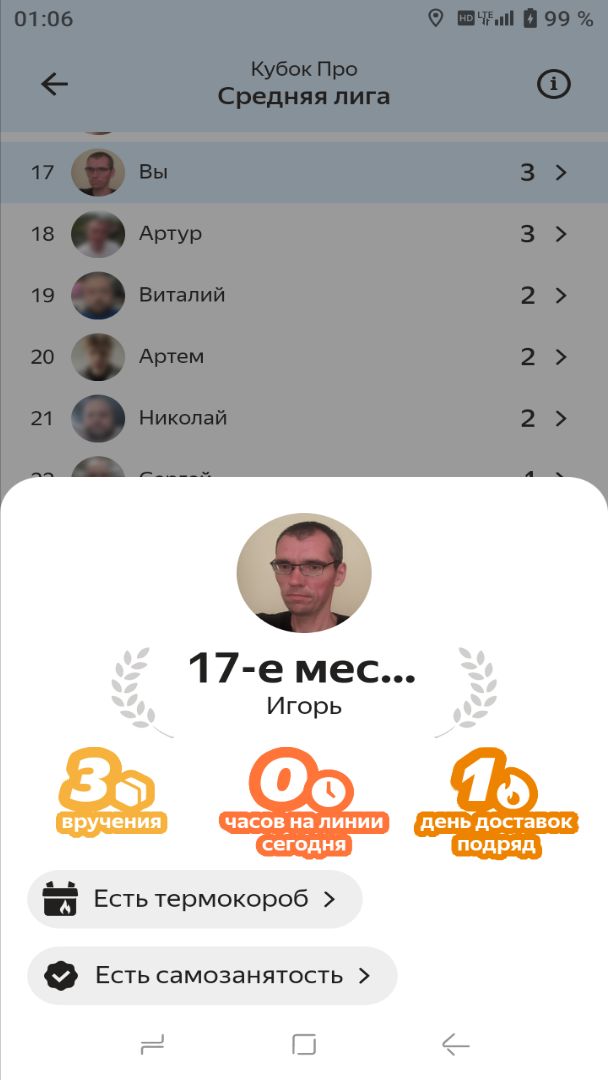The width and height of the screenshot is (608, 1080).
Task: Open Артем's leaderboard row
Action: [x=304, y=356]
